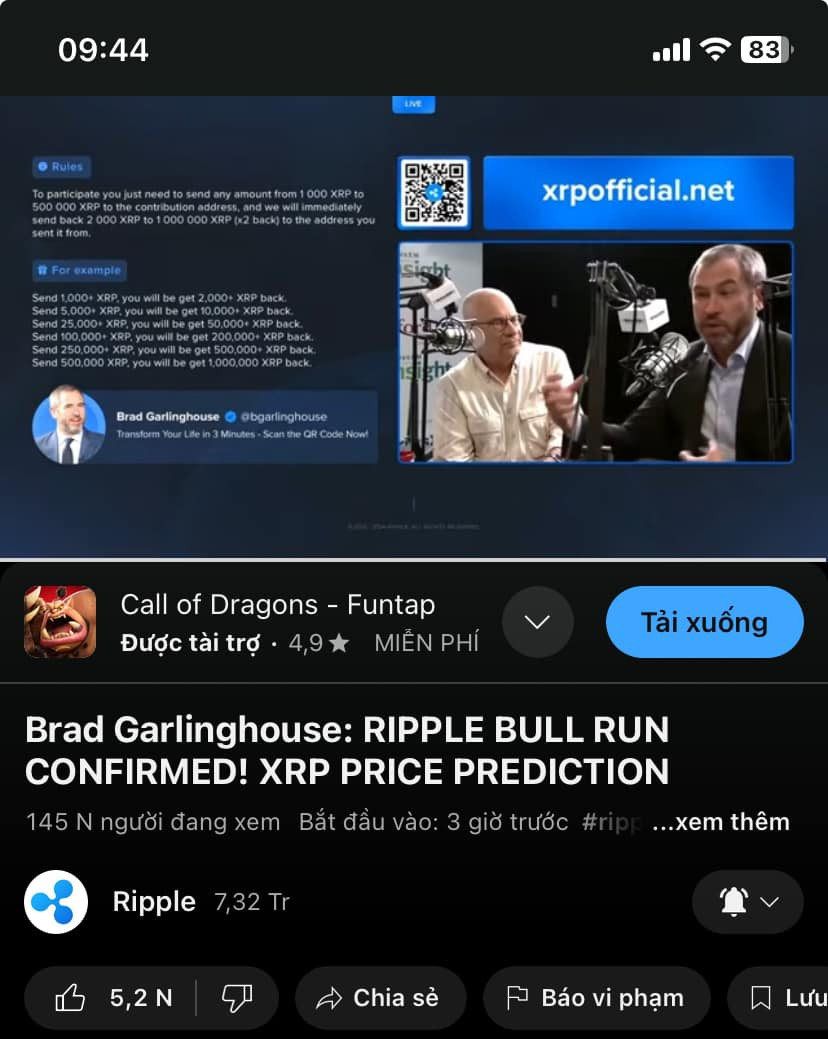Tap the Tải xuống download button
This screenshot has height=1039, width=828.
pos(704,622)
